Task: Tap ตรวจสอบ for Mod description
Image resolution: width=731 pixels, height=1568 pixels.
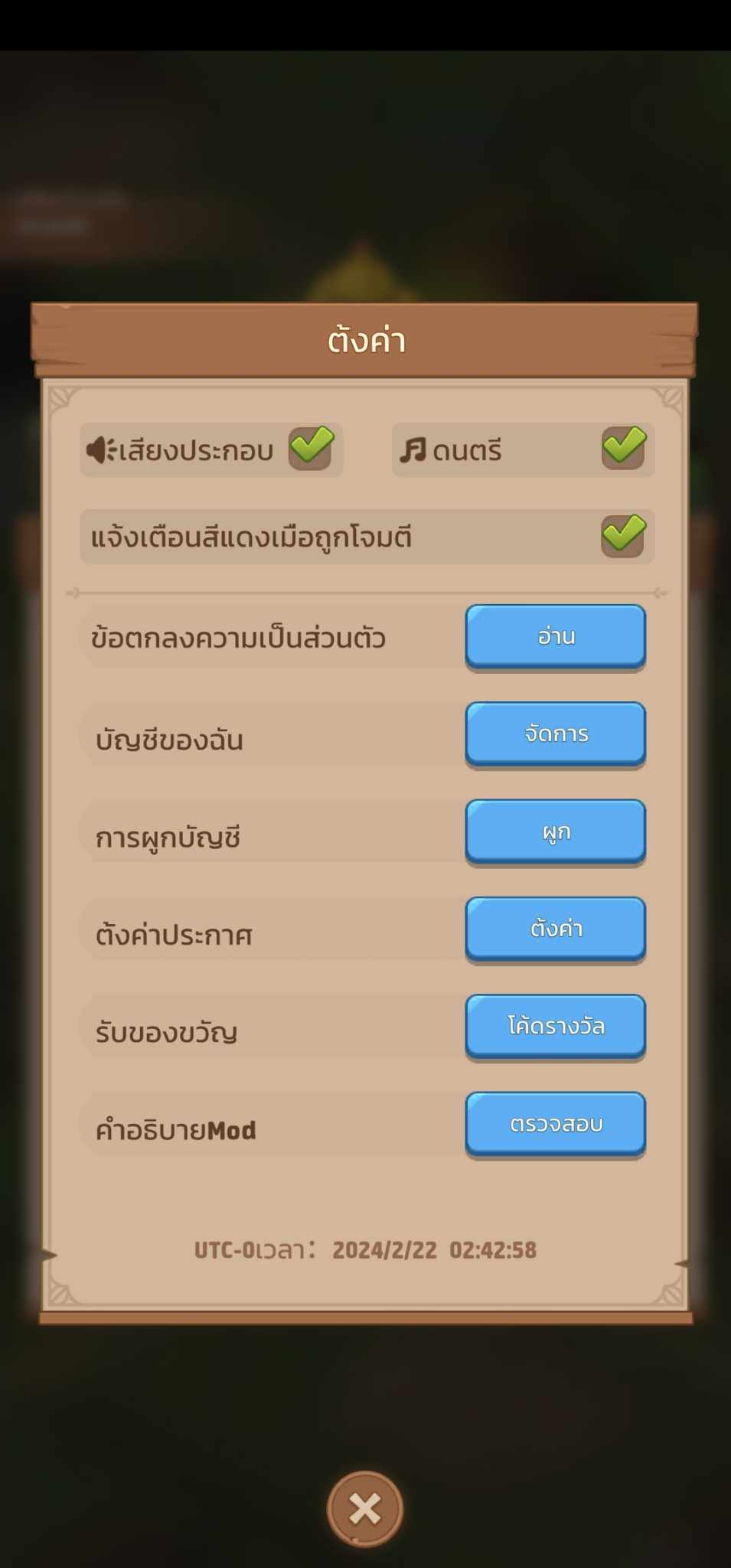Action: point(556,1123)
